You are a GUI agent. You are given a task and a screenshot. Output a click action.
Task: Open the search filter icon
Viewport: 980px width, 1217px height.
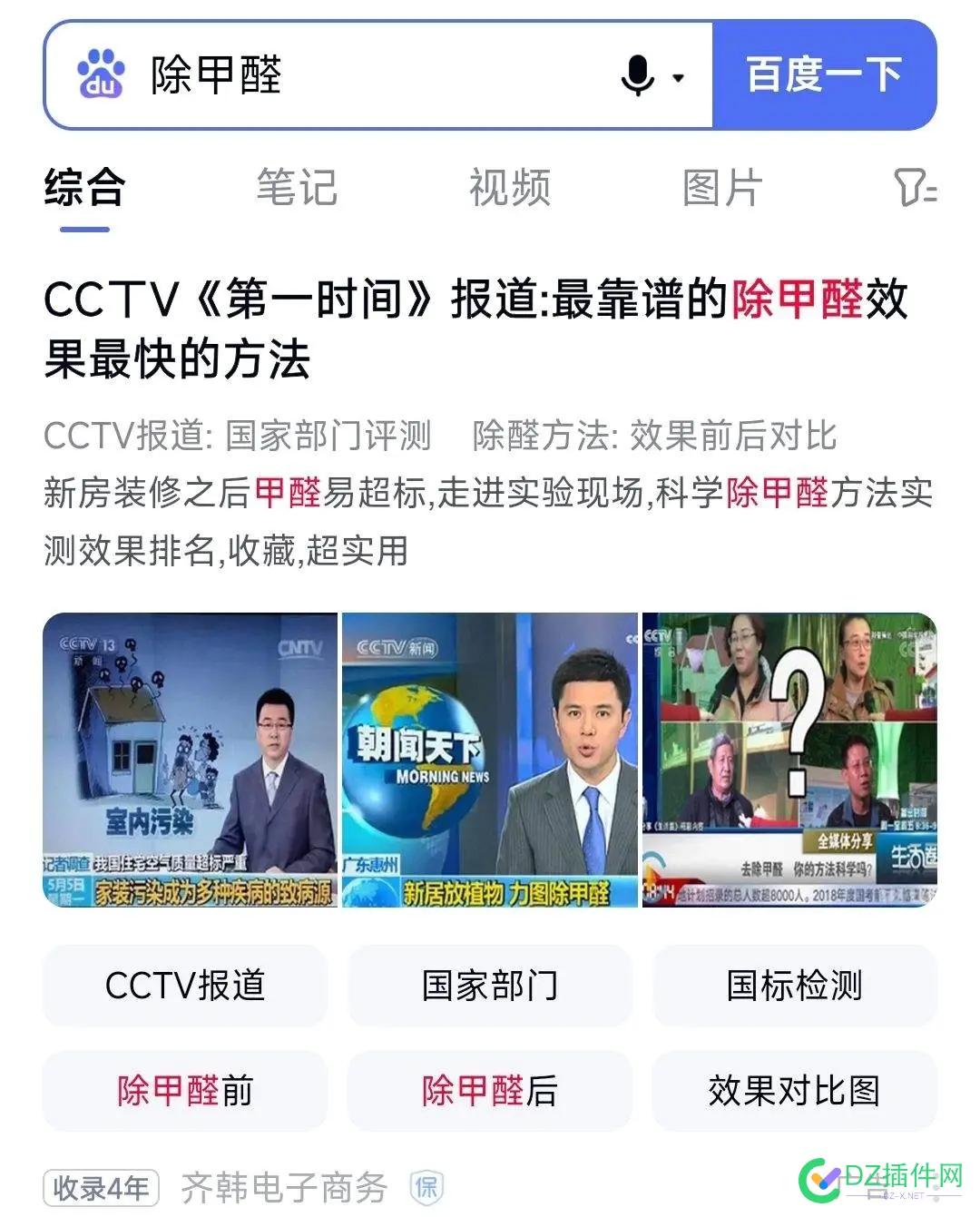(x=915, y=189)
